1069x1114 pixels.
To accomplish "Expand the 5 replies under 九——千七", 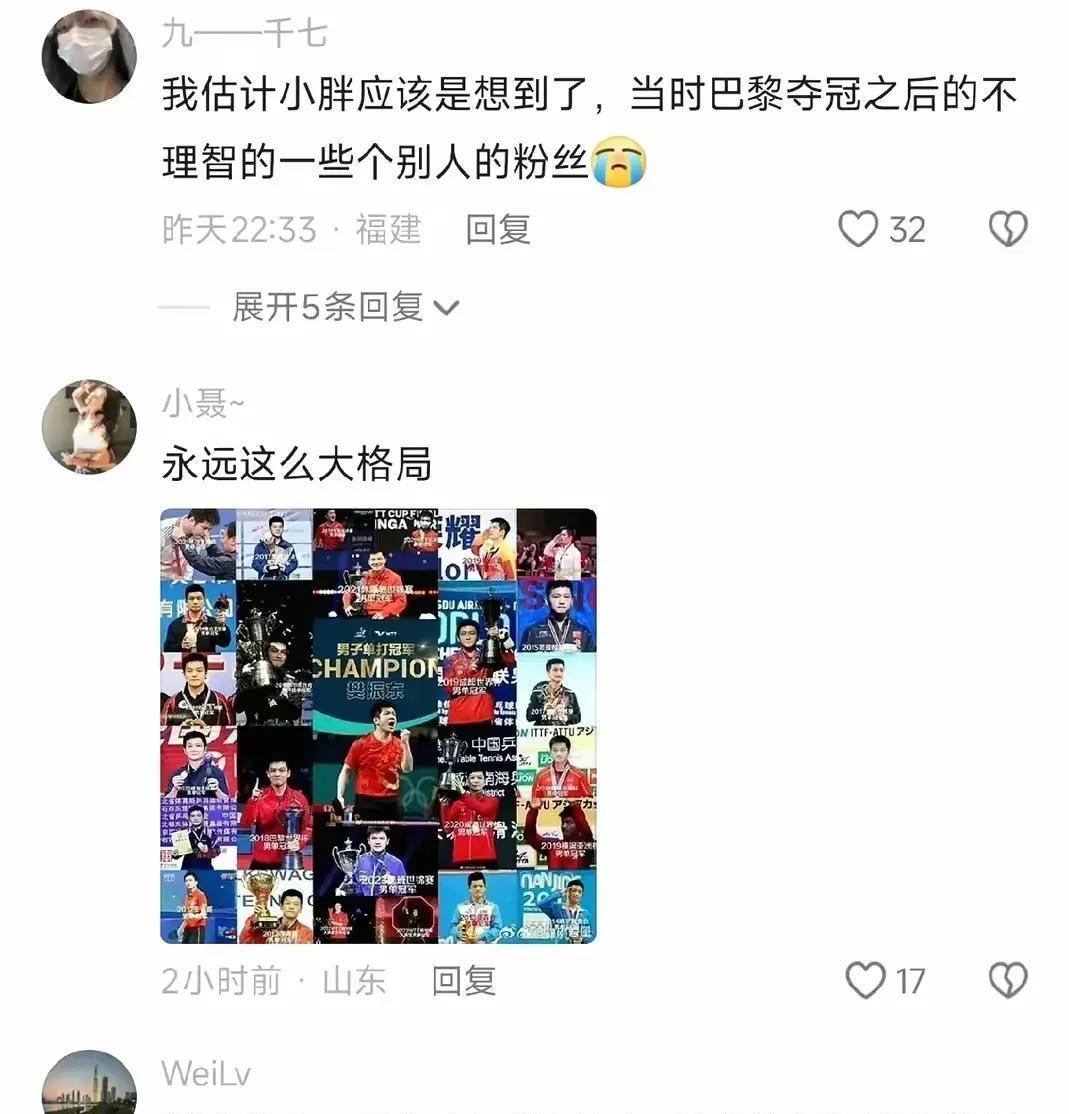I will (345, 307).
